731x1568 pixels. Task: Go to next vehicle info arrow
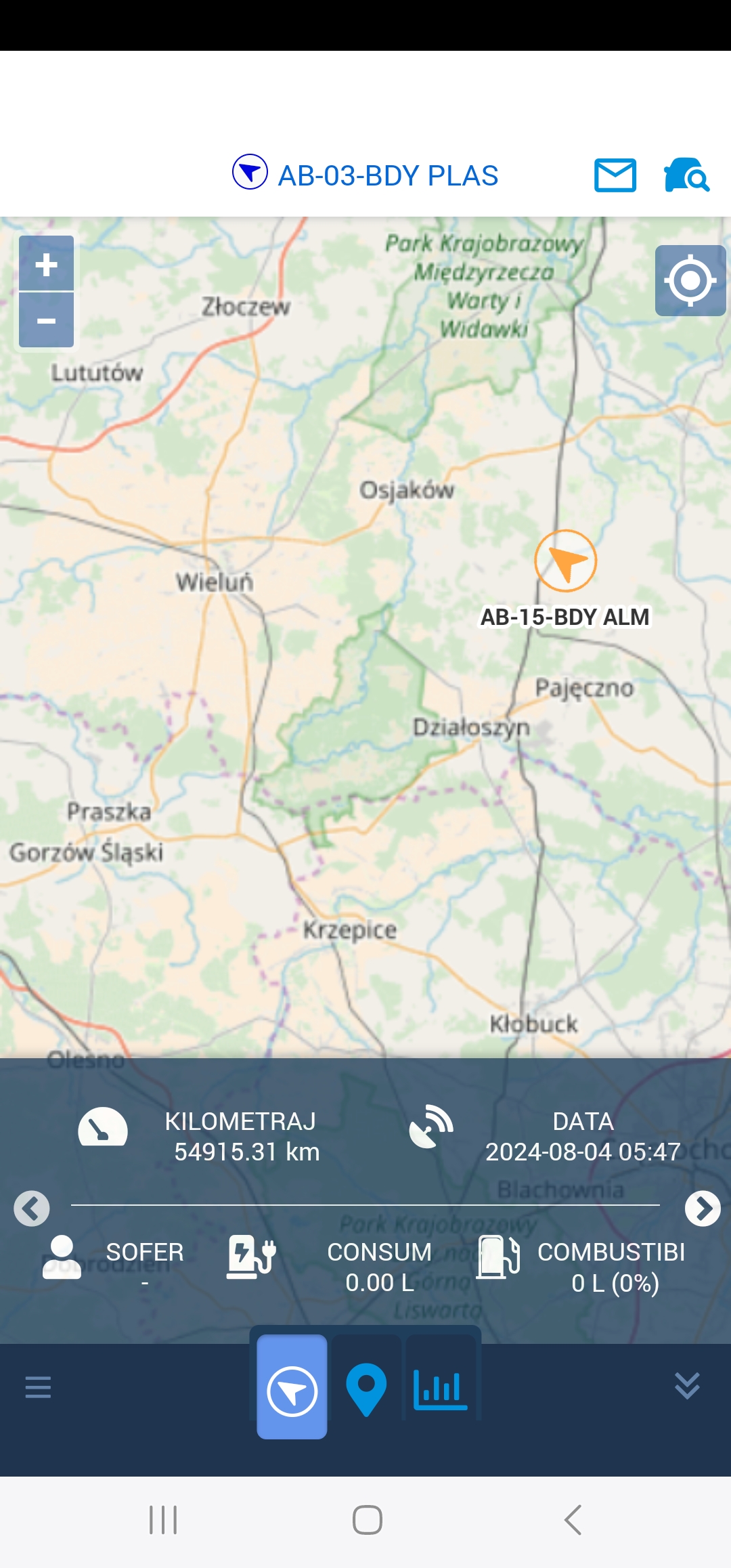point(702,1208)
